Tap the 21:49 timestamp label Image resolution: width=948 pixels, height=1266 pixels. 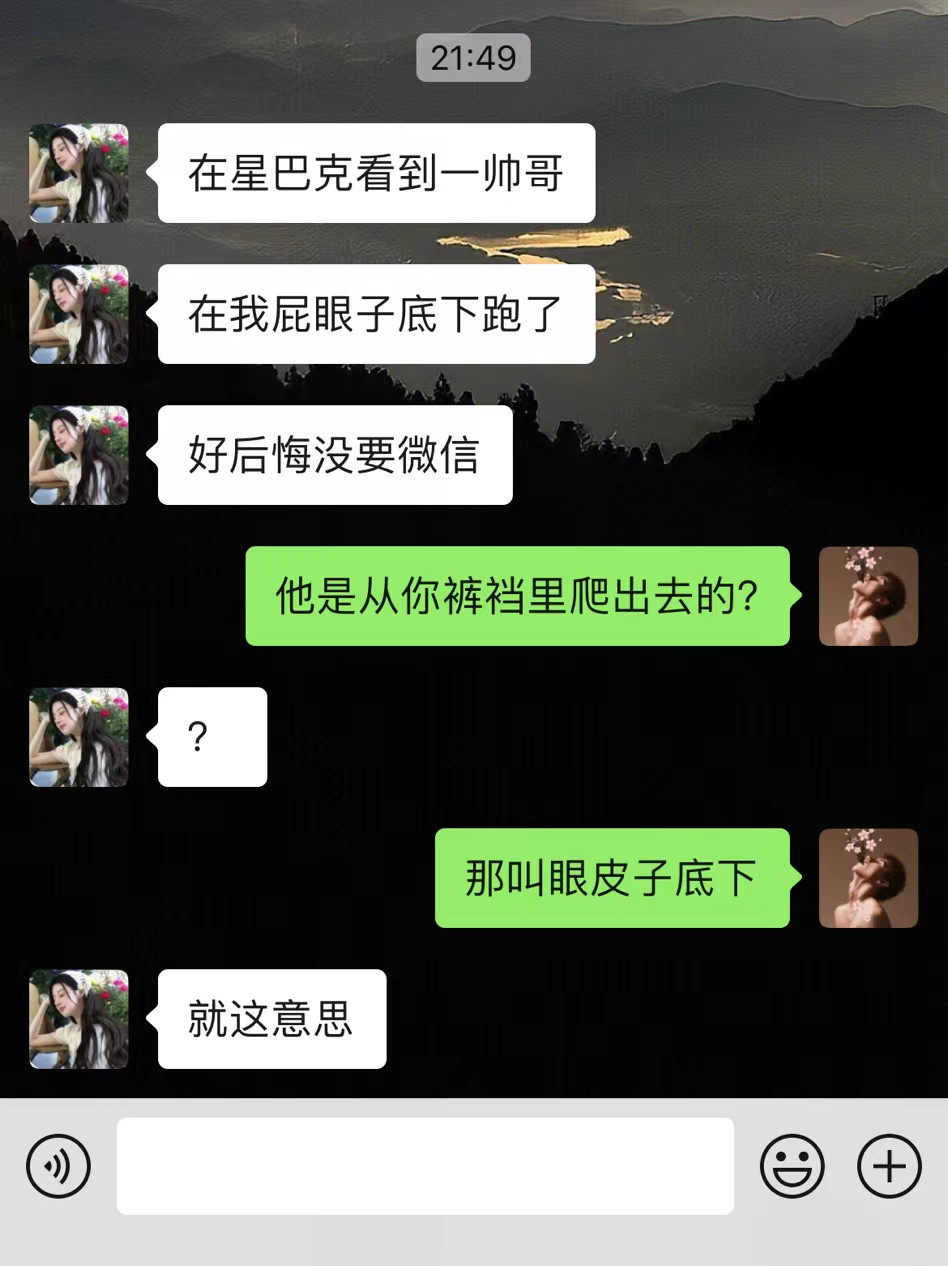(473, 58)
